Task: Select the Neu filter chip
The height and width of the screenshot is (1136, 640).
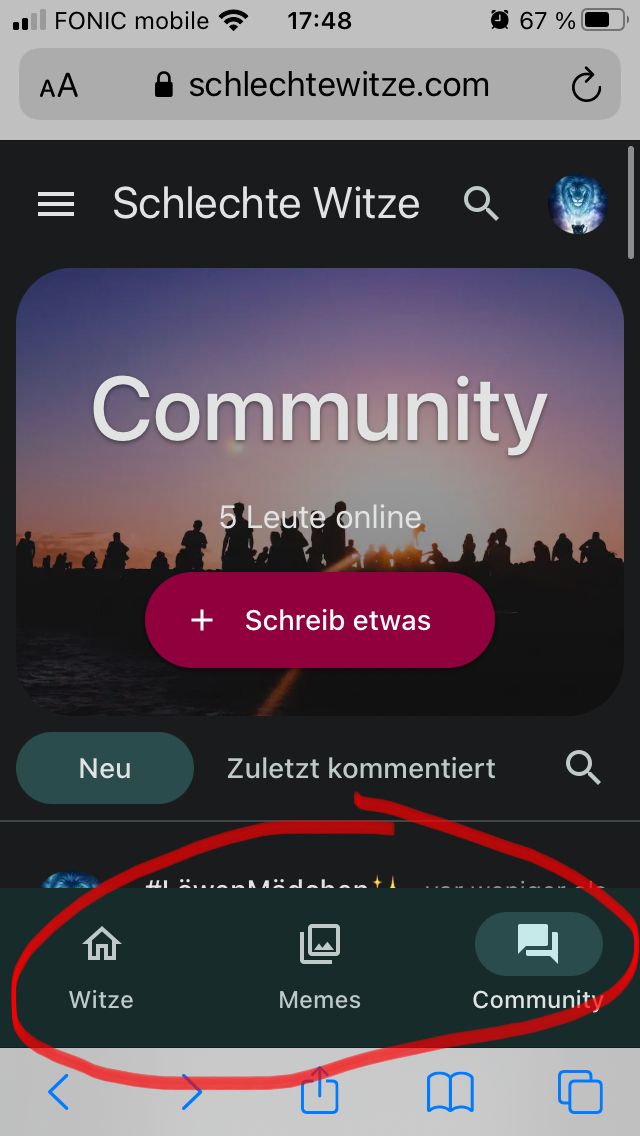Action: (105, 768)
